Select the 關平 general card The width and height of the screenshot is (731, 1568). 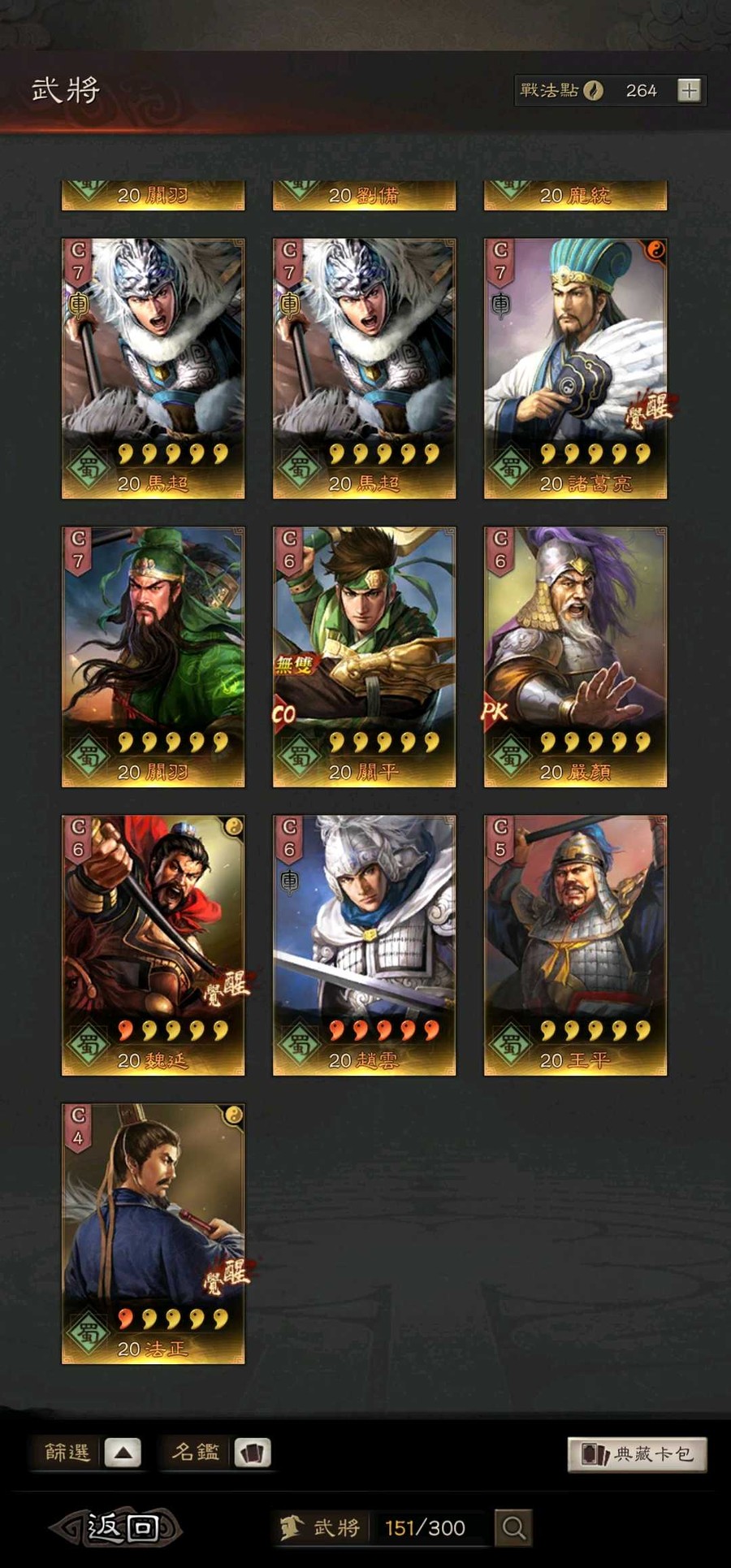[x=364, y=656]
